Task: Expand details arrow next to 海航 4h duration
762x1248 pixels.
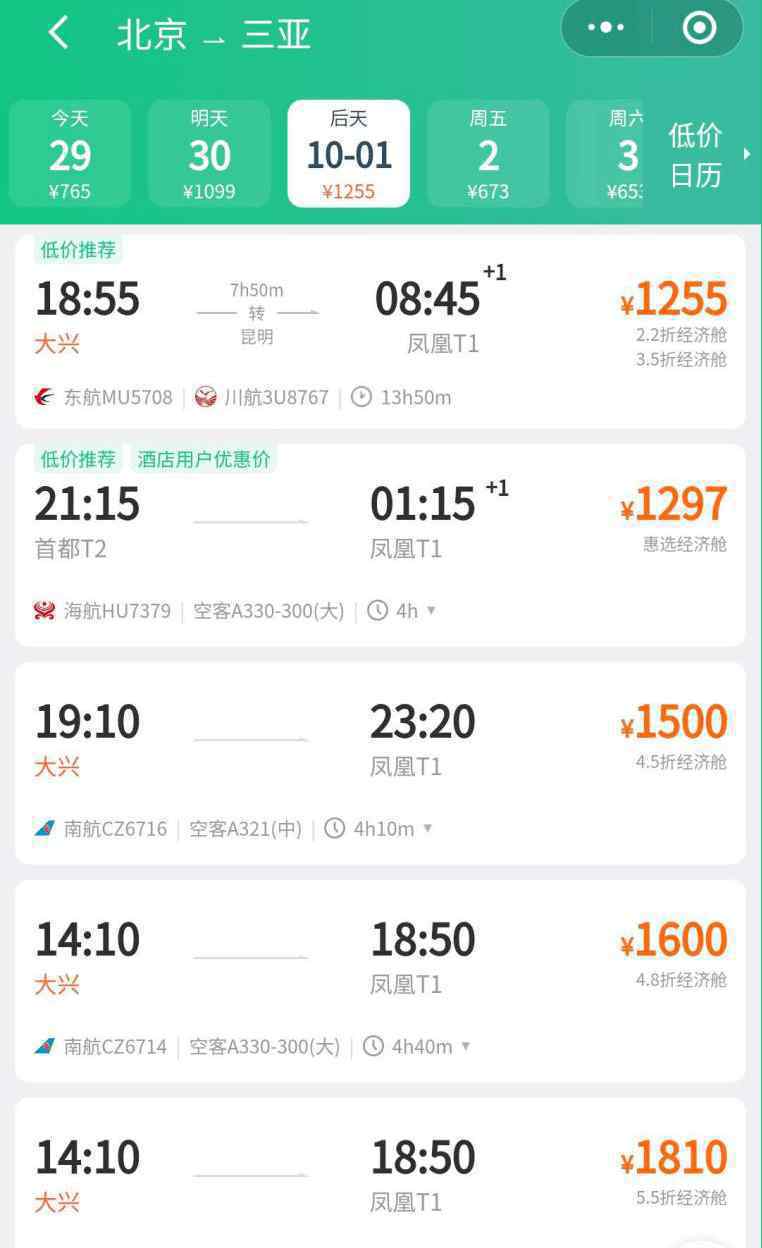Action: pyautogui.click(x=431, y=610)
